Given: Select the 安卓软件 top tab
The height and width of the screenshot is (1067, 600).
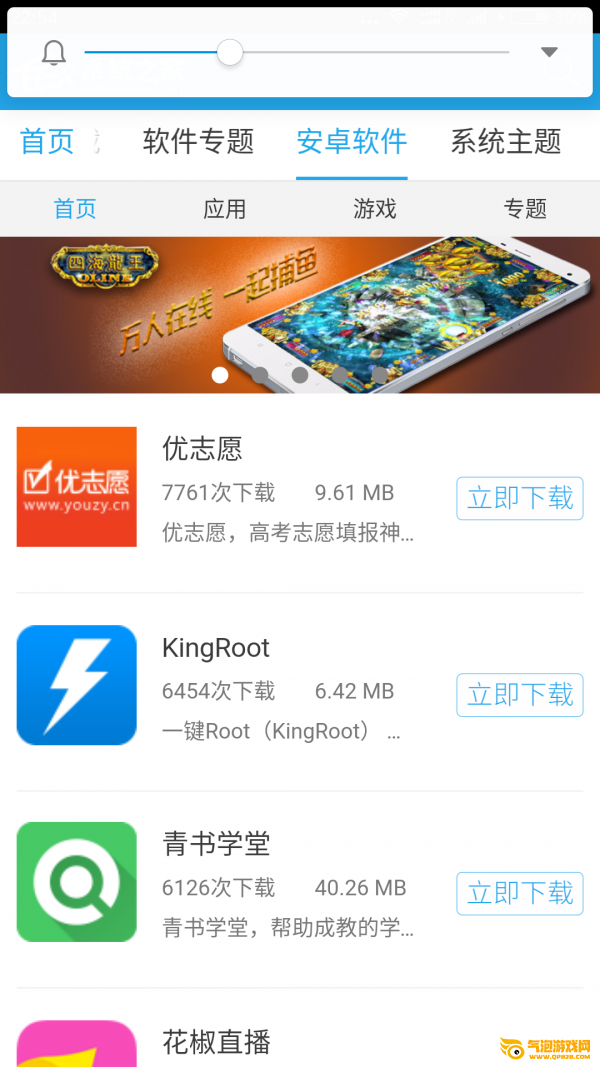Looking at the screenshot, I should pyautogui.click(x=352, y=142).
